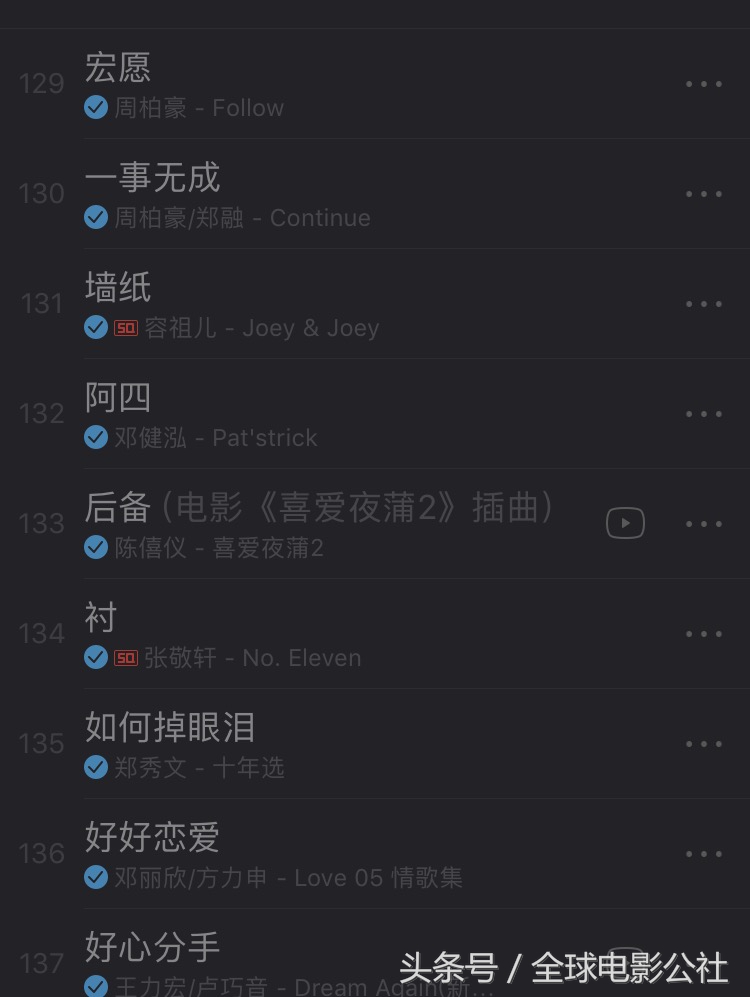Click the downloaded badge for 阿四 by 邓健泓

(96, 438)
